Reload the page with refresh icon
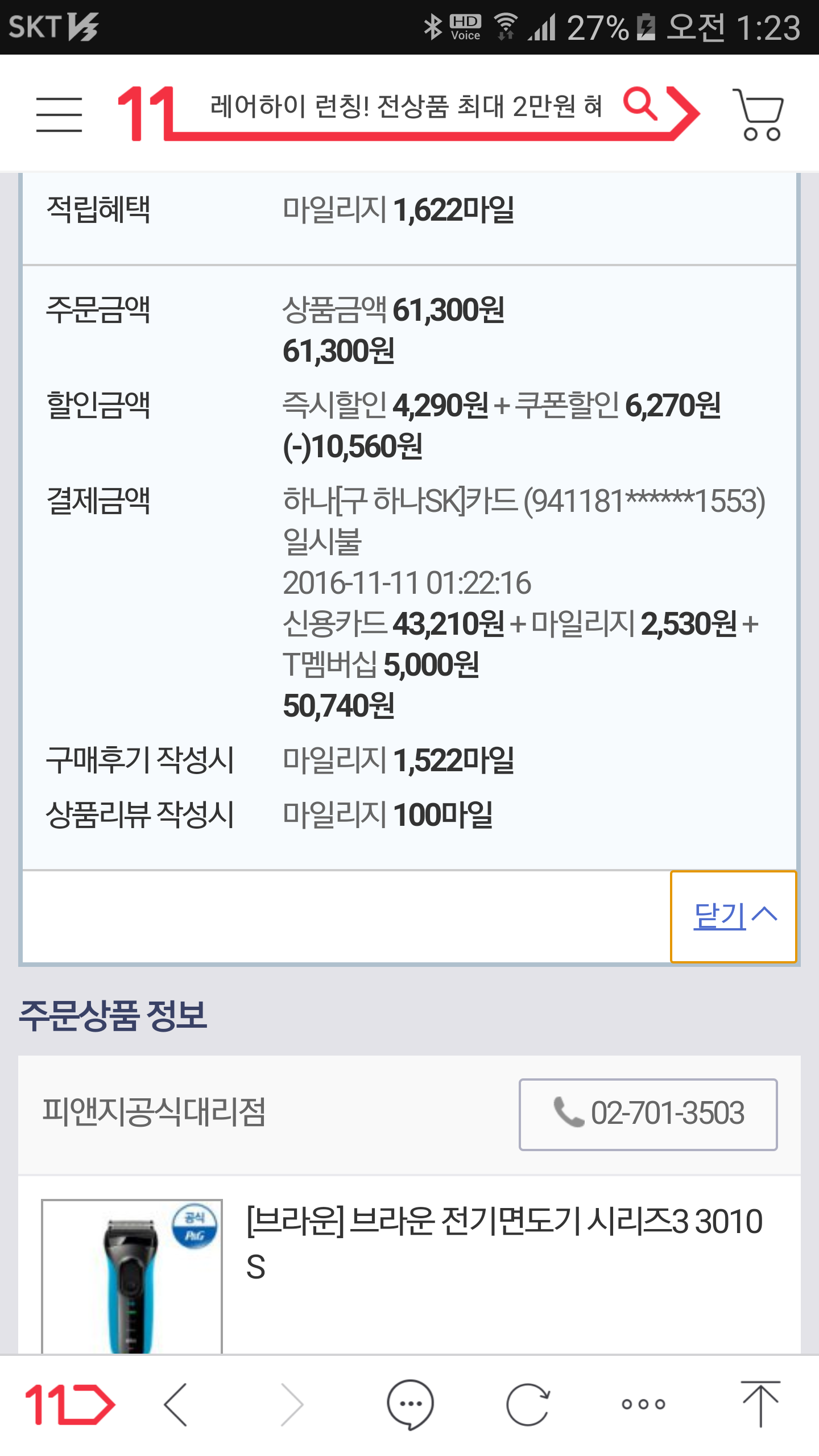Screen dimensions: 819x1456 pyautogui.click(x=528, y=1404)
